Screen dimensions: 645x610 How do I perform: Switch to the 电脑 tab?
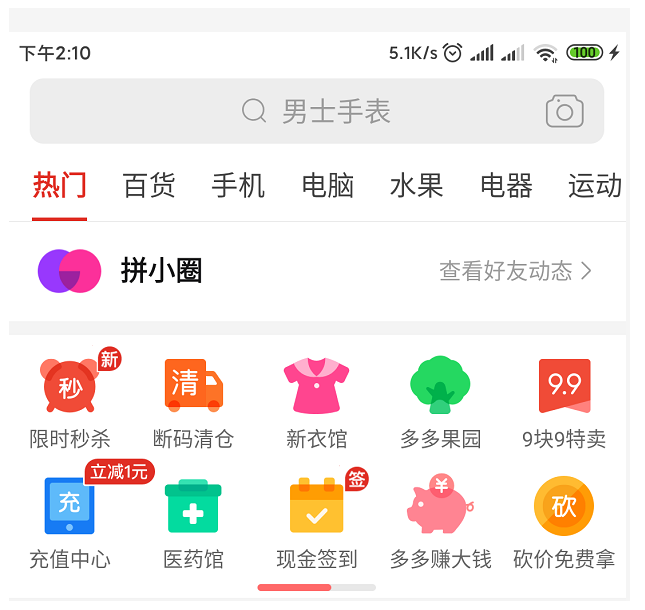[x=328, y=186]
